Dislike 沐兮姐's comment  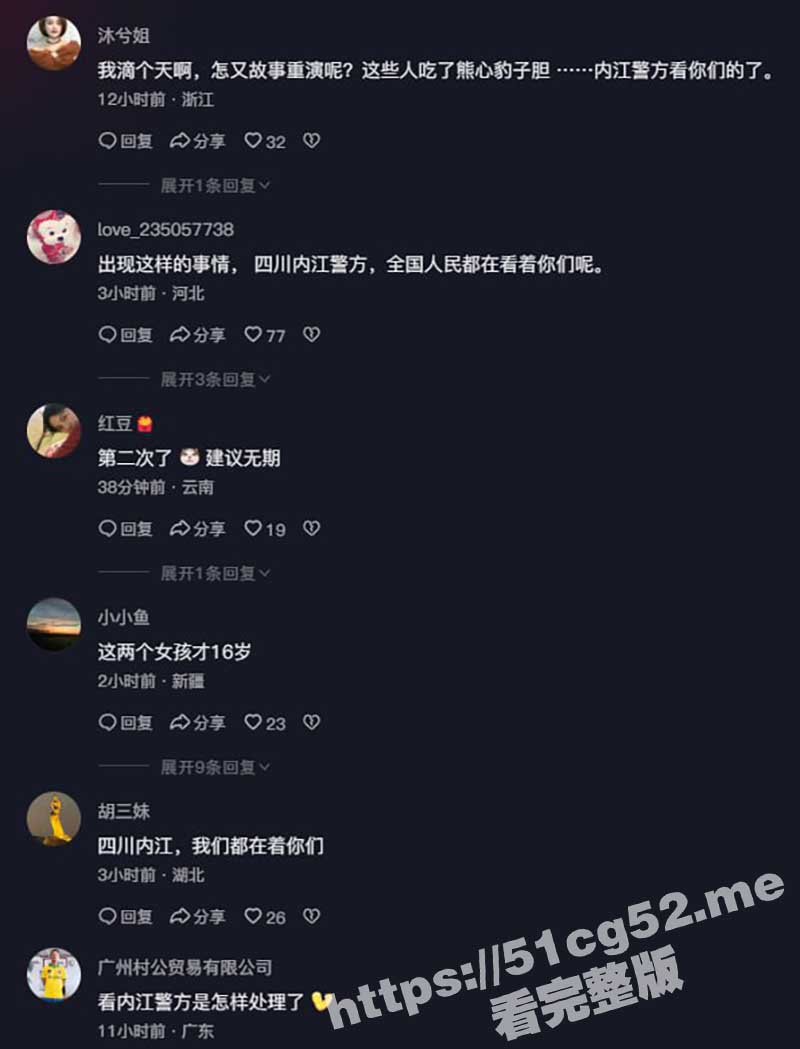tap(311, 141)
